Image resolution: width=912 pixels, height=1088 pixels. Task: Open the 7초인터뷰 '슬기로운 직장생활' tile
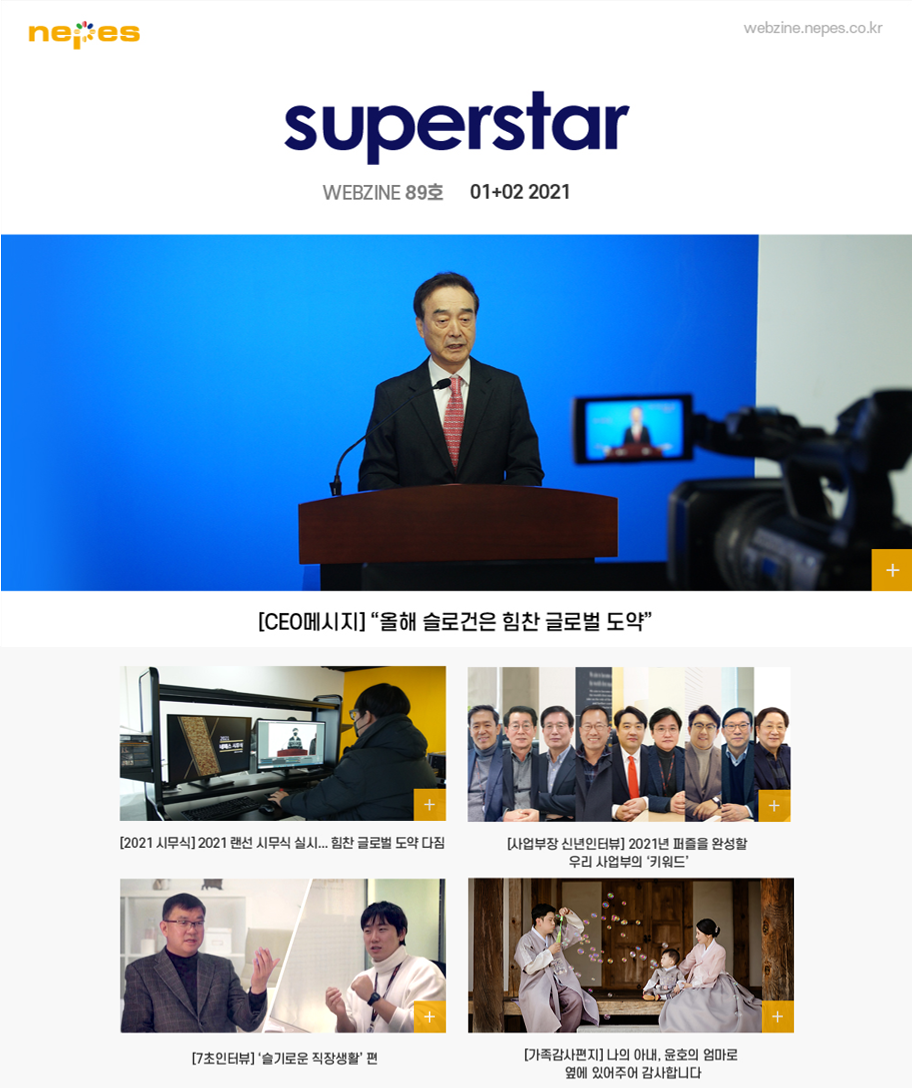(283, 956)
